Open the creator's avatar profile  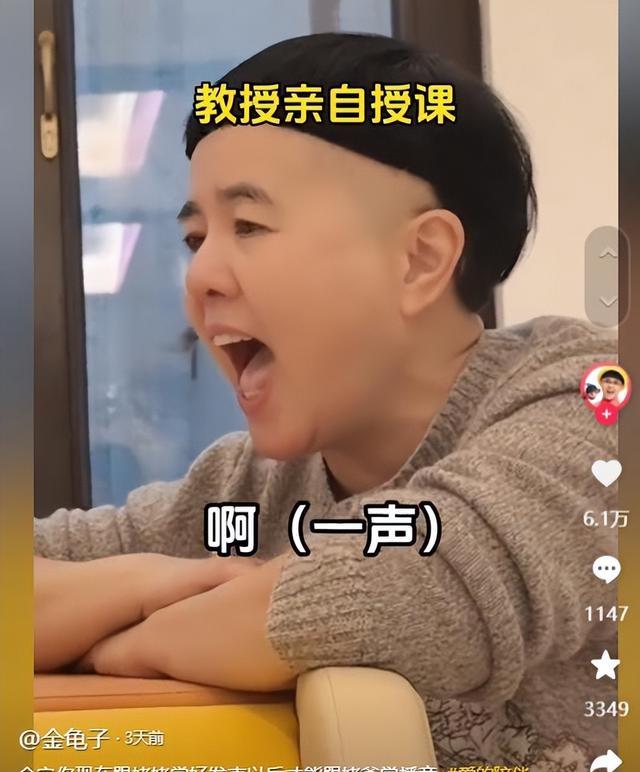click(x=606, y=386)
